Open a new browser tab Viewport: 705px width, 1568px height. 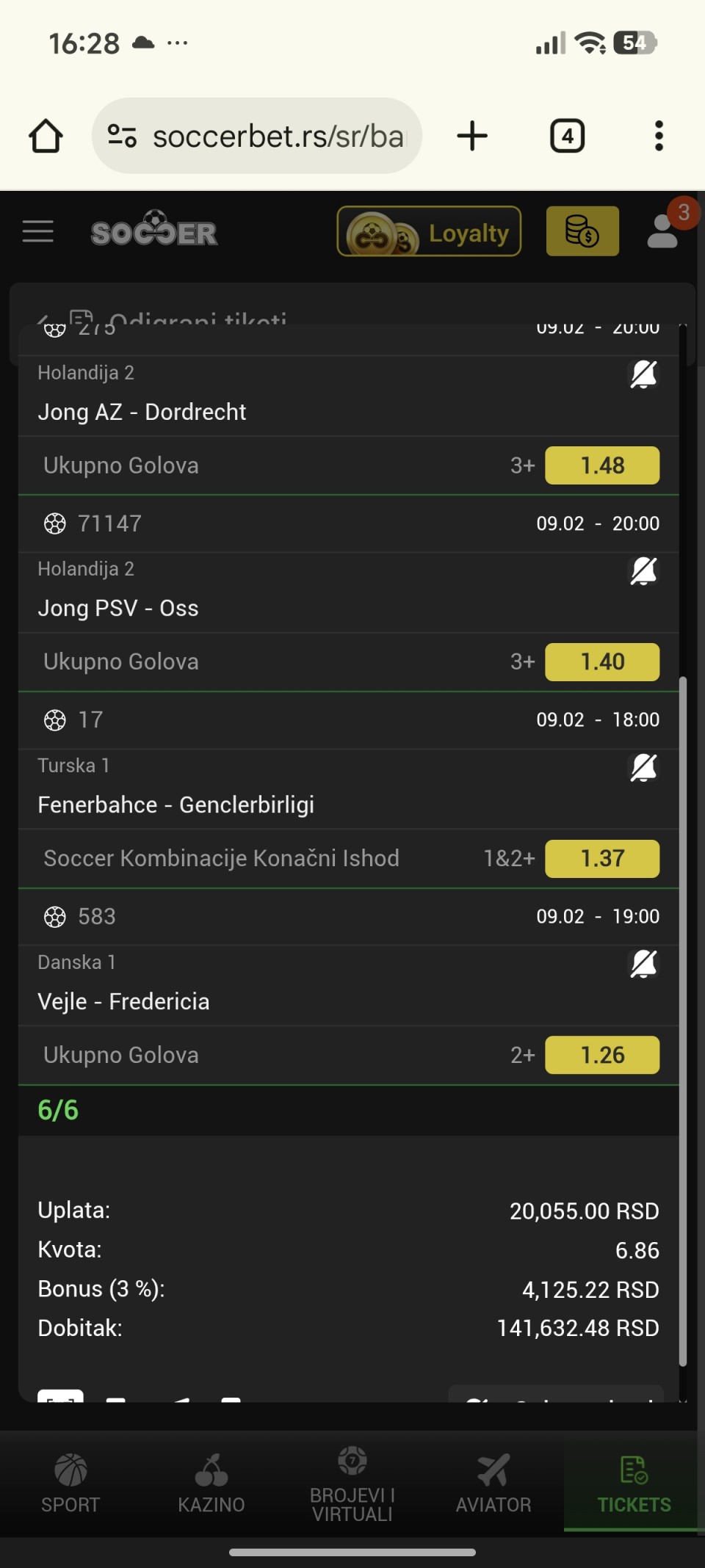[x=472, y=137]
